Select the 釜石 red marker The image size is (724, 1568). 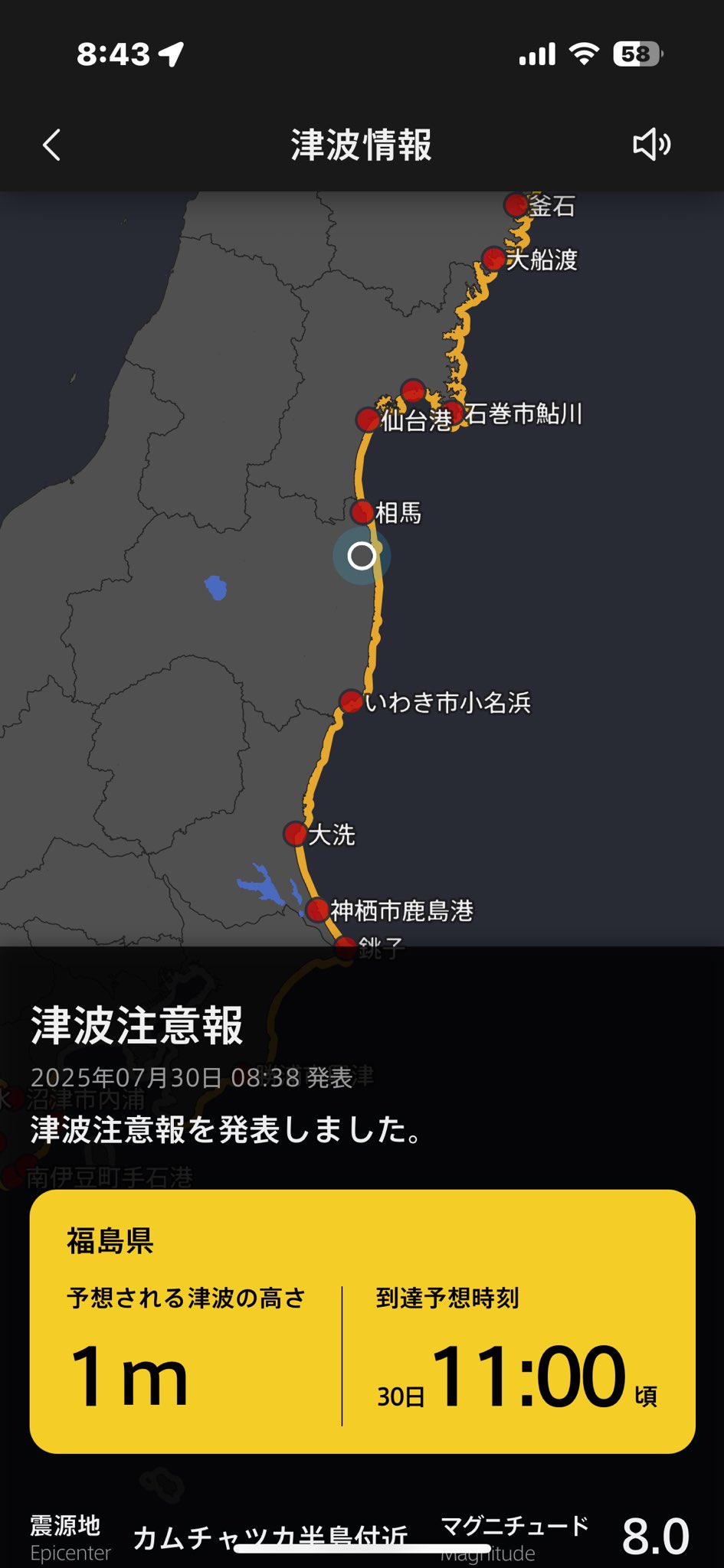click(x=516, y=204)
